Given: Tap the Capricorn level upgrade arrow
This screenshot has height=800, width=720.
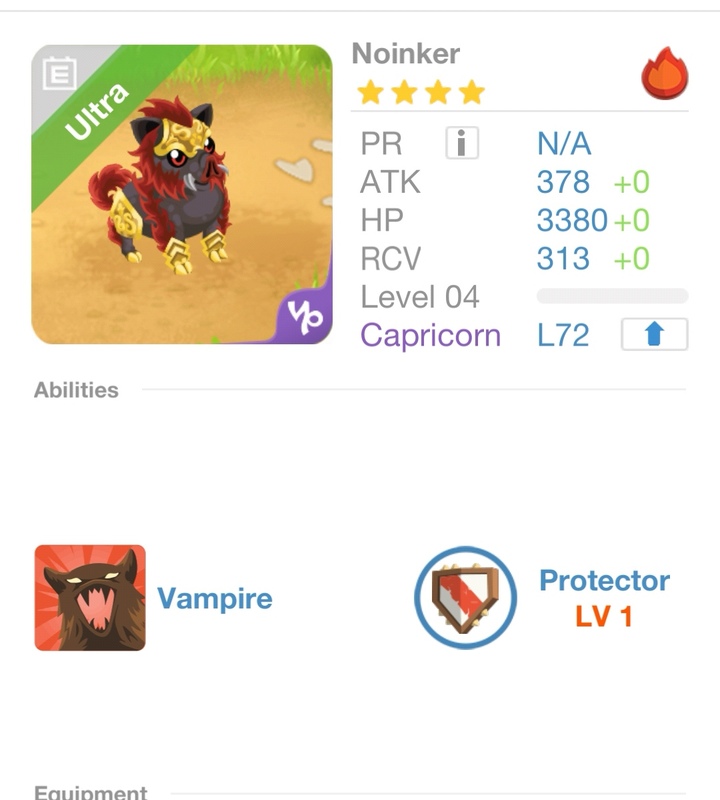Looking at the screenshot, I should point(654,335).
